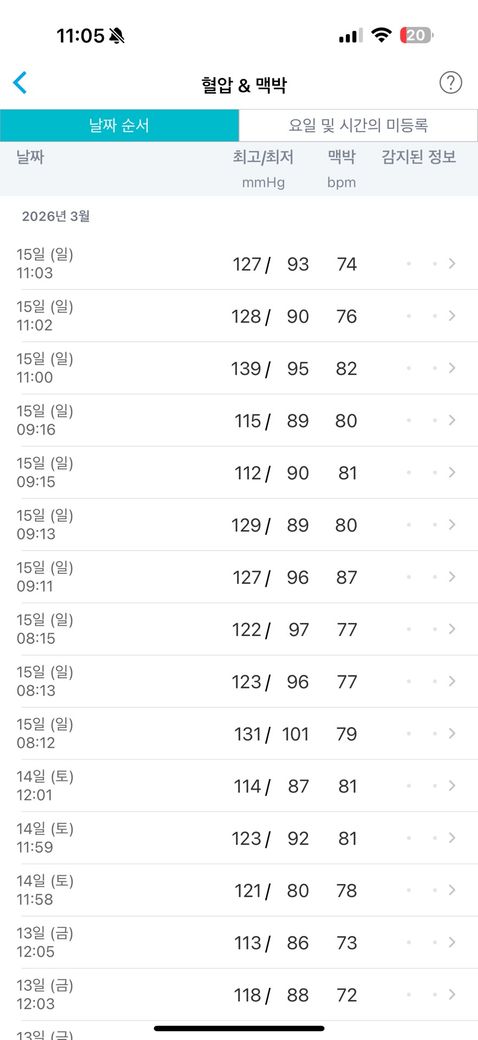View the 15일 08:13 record 123/96
The image size is (478, 1040).
(239, 682)
